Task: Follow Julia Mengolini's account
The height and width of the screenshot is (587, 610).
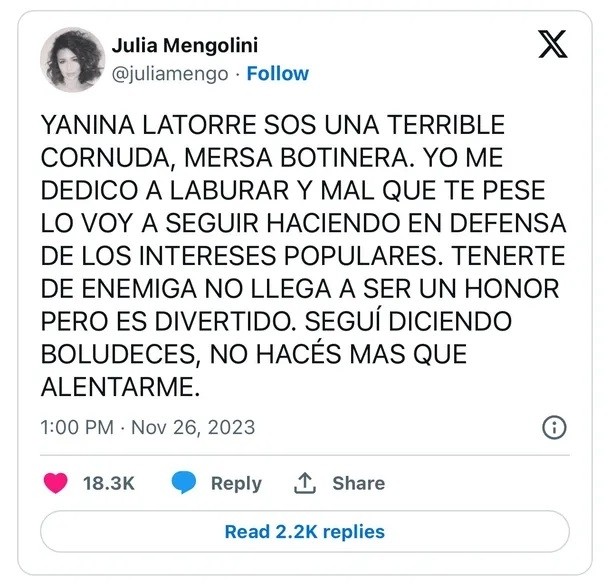Action: click(x=277, y=74)
